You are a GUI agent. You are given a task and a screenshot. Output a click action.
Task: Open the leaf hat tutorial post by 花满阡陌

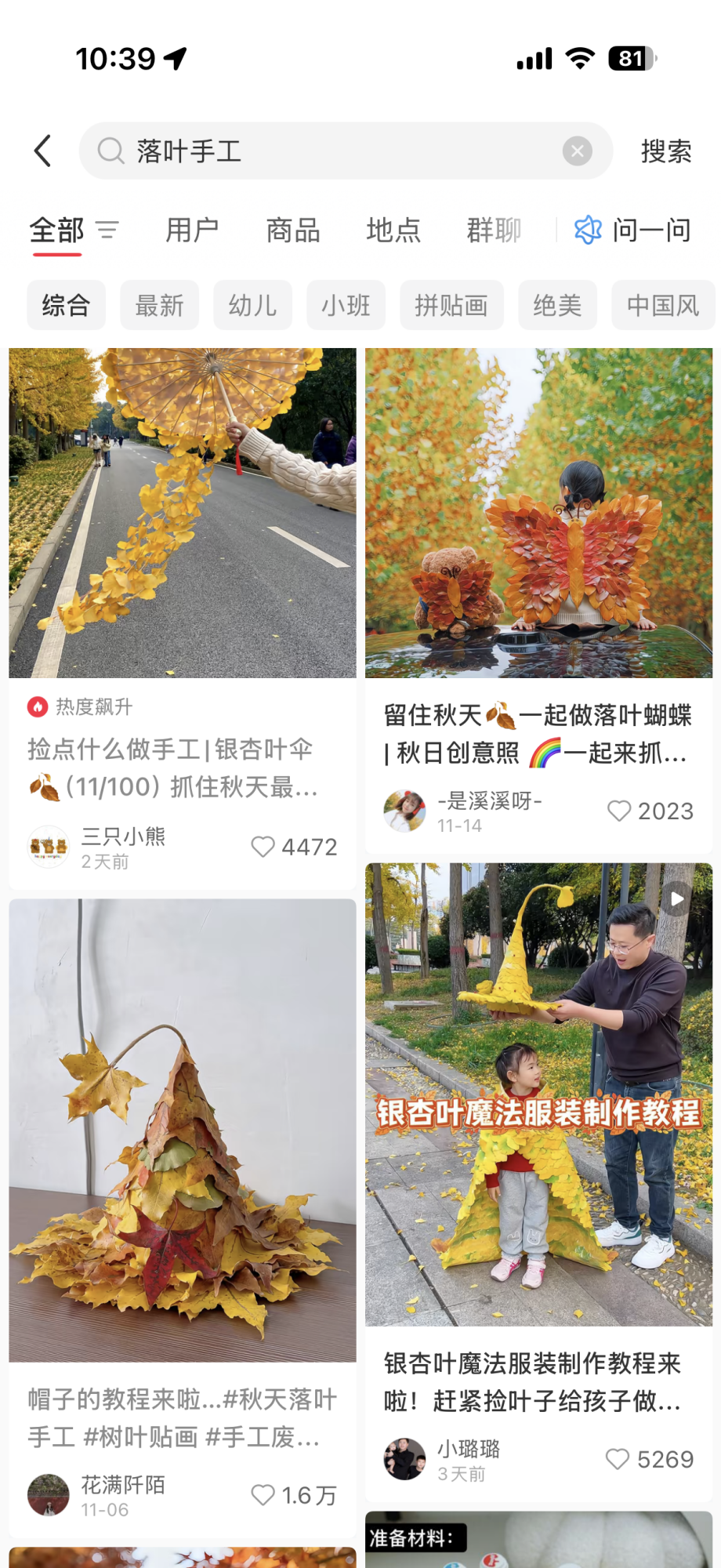tap(182, 1129)
